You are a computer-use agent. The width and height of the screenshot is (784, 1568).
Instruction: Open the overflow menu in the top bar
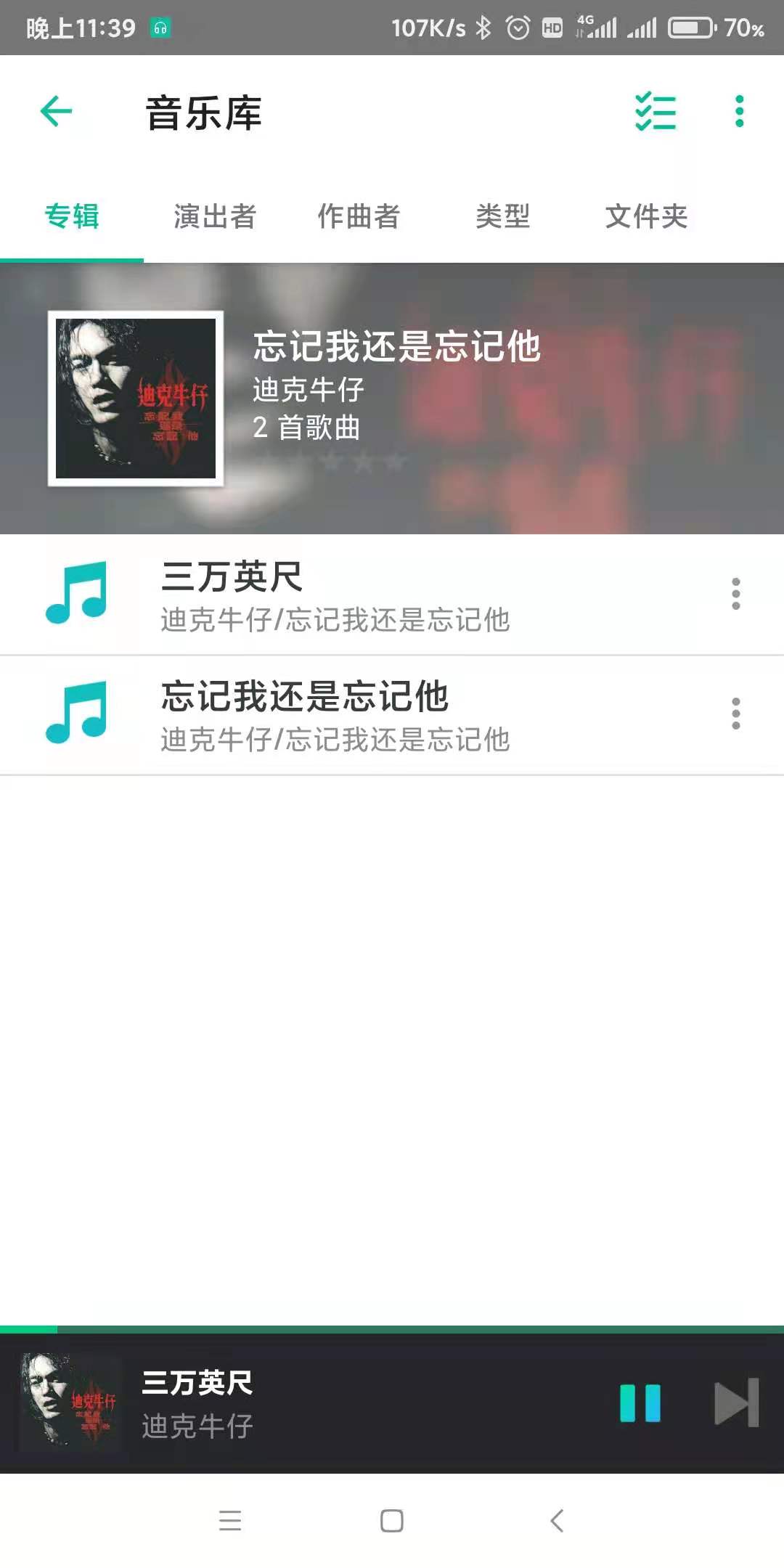click(x=738, y=112)
